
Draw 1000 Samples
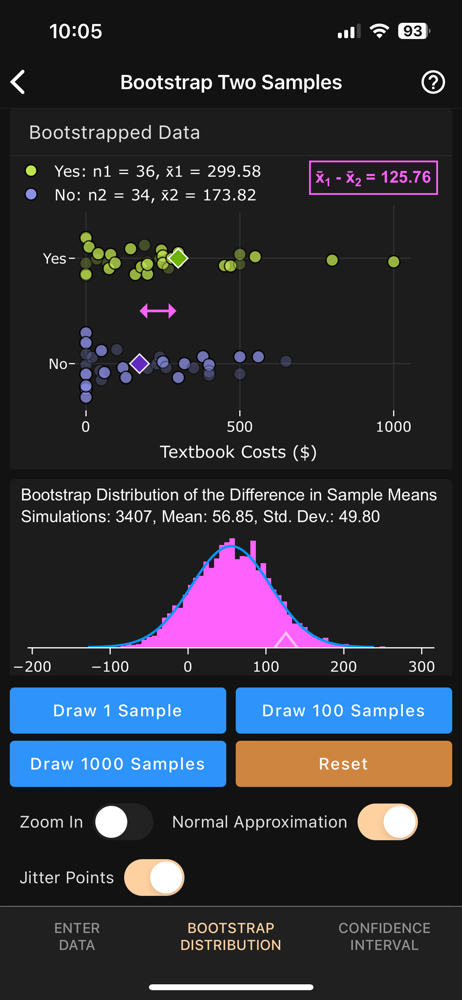(117, 763)
